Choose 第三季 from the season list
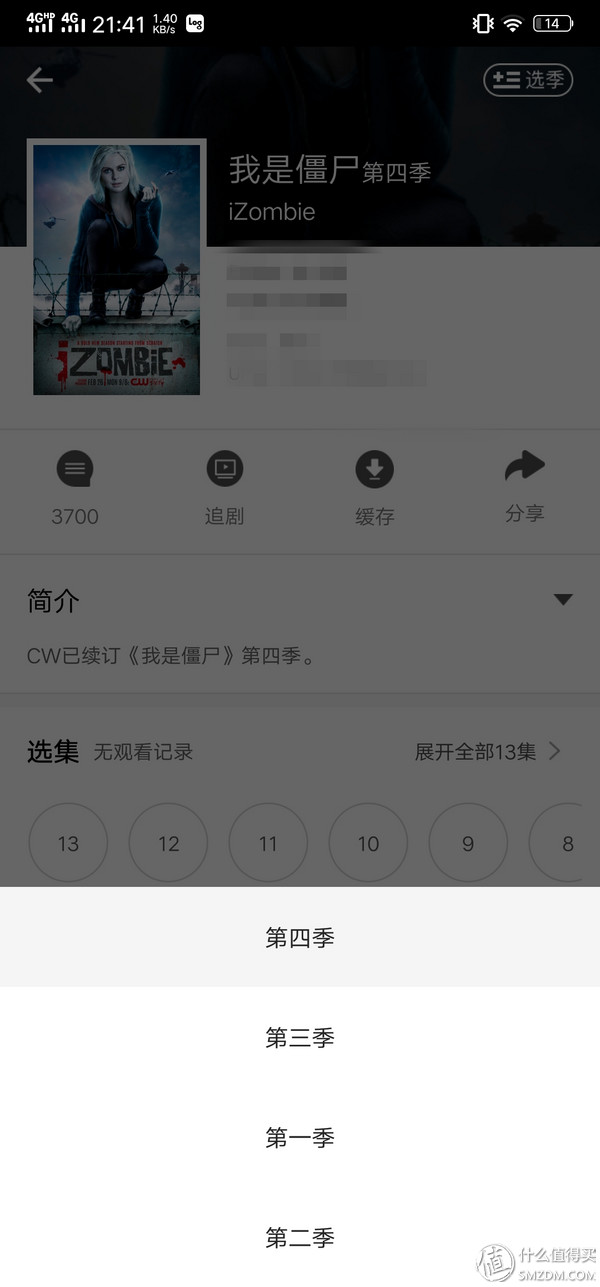This screenshot has width=600, height=1287. 299,1038
